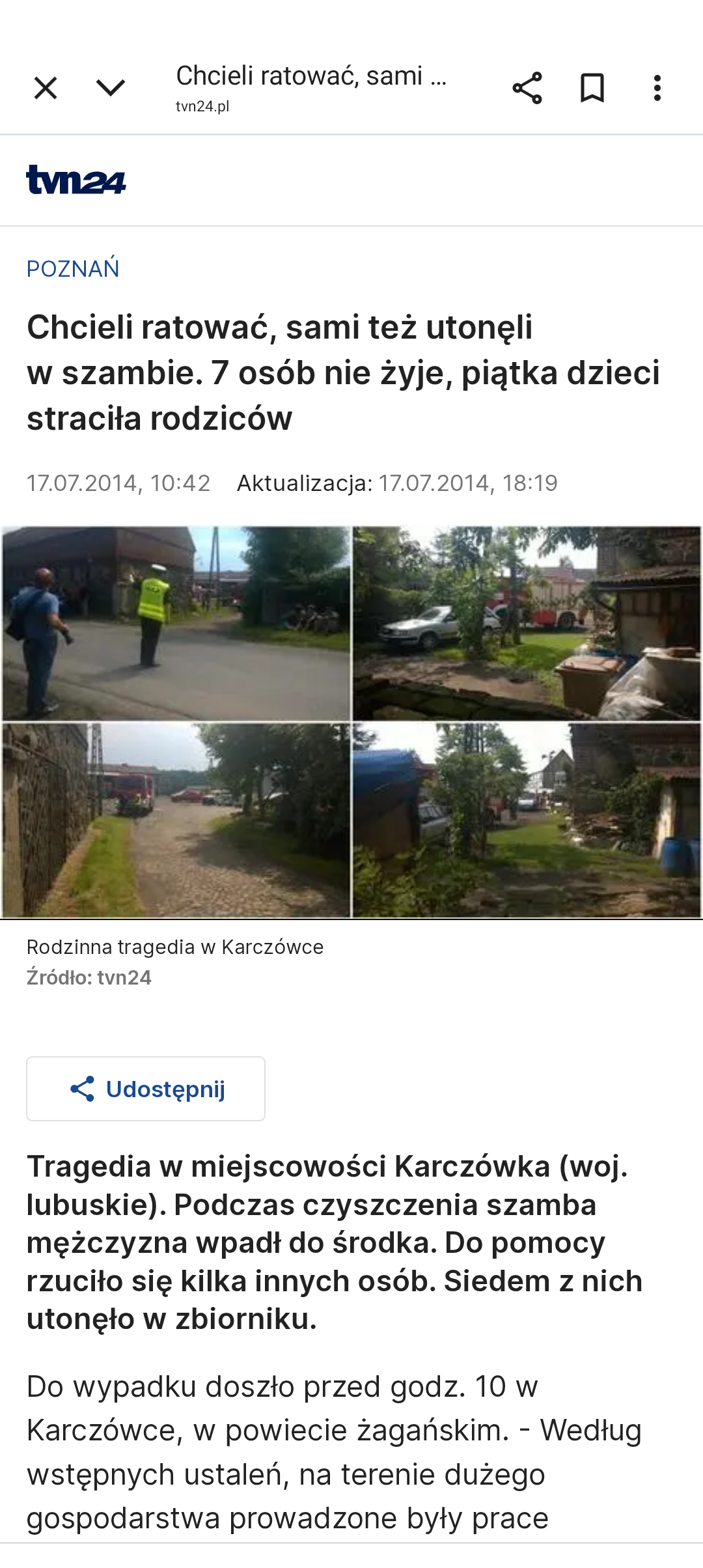
Task: Enlarge the Karczówka photo collage
Action: point(351,721)
